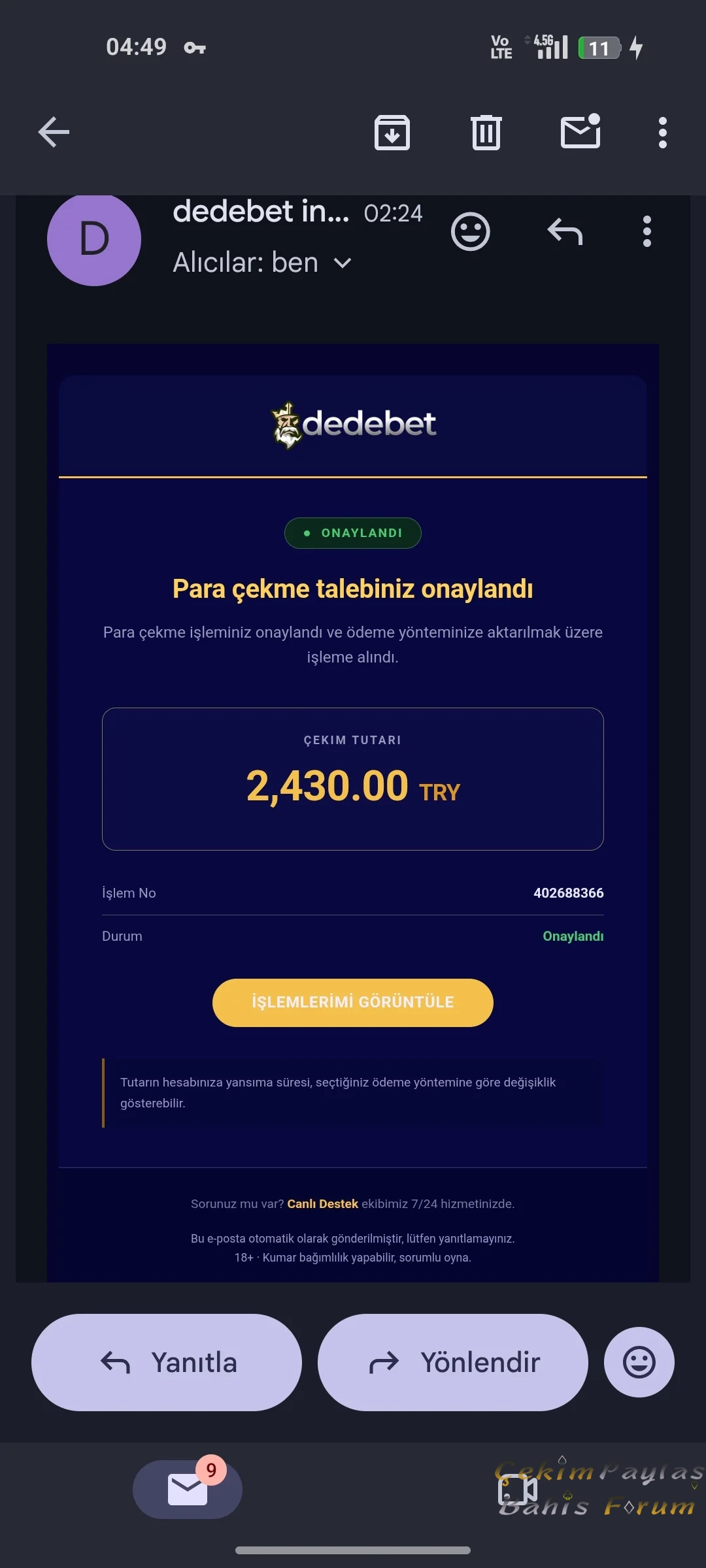Add emoji reaction next to sender name

click(x=471, y=232)
